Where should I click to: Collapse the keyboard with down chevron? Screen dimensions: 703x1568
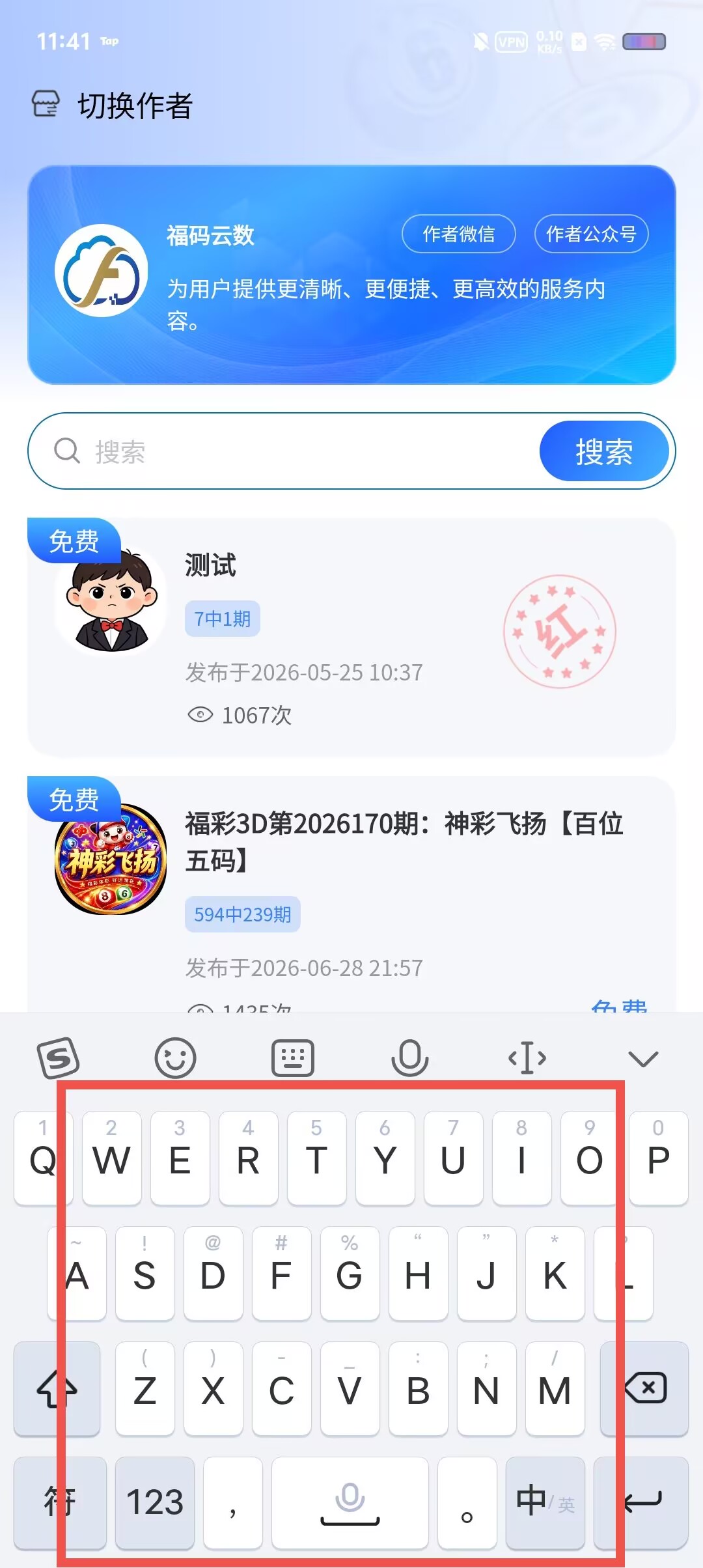point(644,1059)
